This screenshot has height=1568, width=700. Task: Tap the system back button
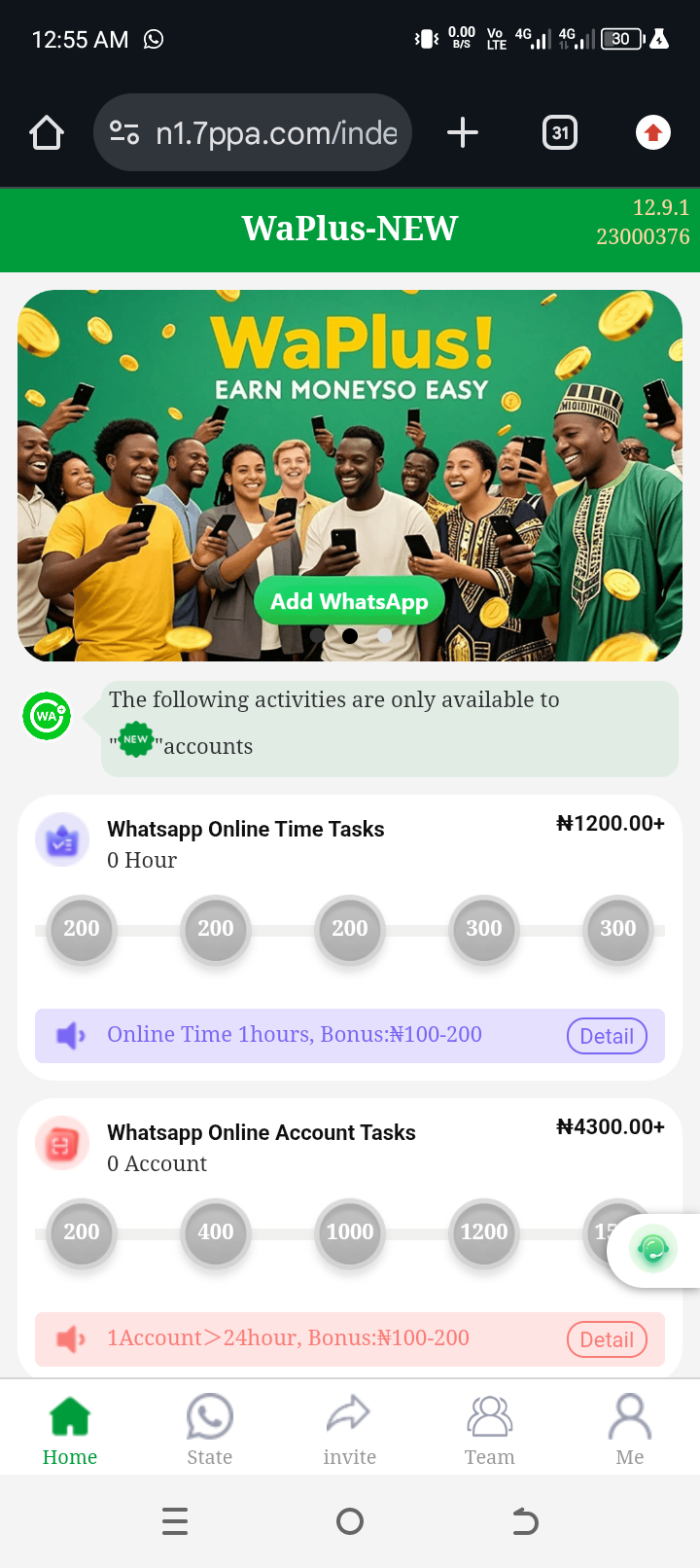(525, 1521)
